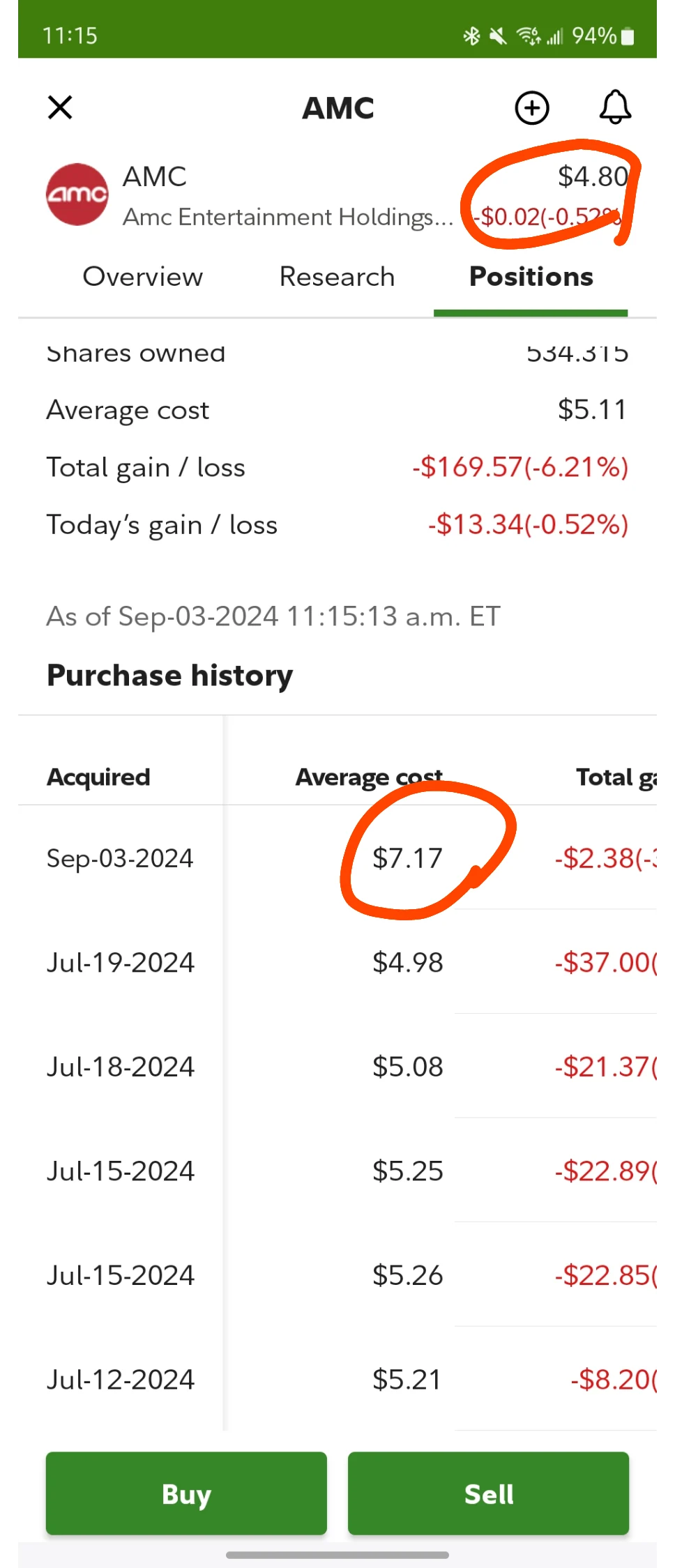
Task: Tap the Acquired column header
Action: (x=98, y=777)
